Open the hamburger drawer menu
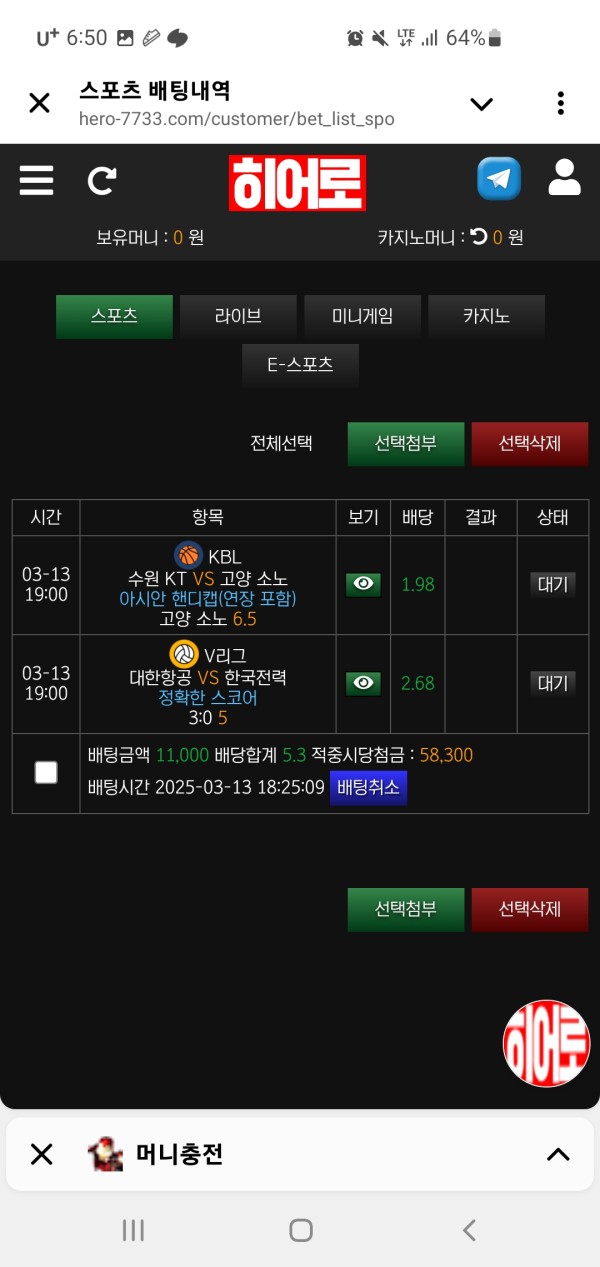 pyautogui.click(x=37, y=180)
